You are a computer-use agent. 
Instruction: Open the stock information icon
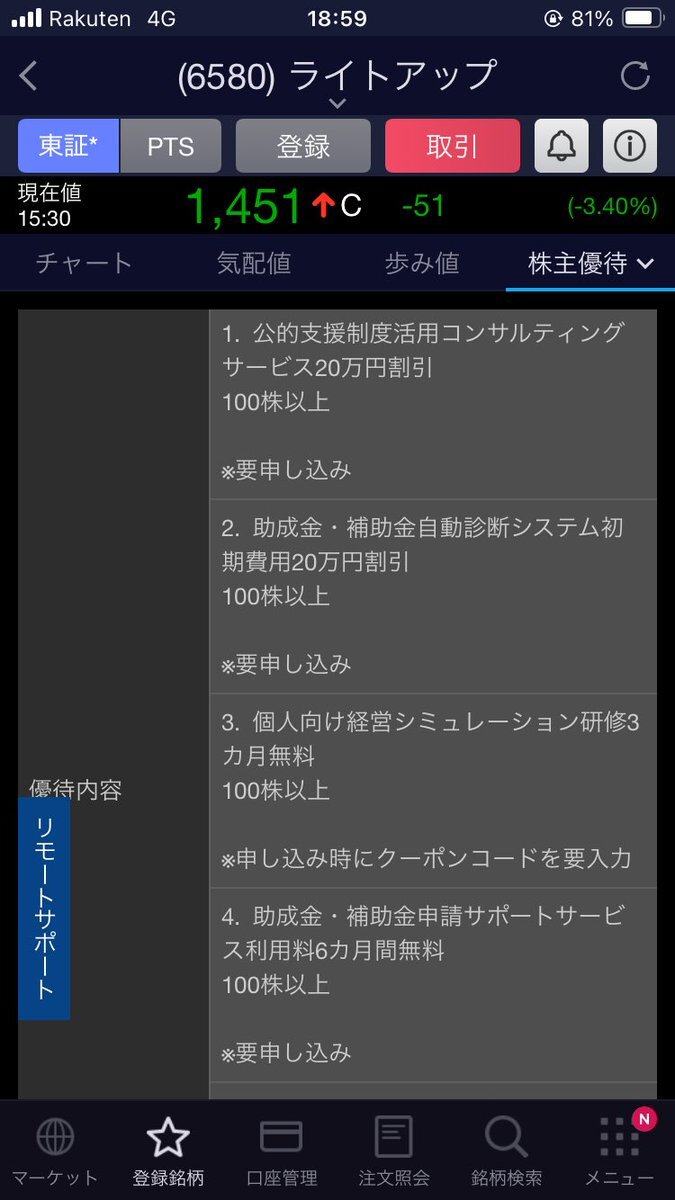(x=629, y=146)
